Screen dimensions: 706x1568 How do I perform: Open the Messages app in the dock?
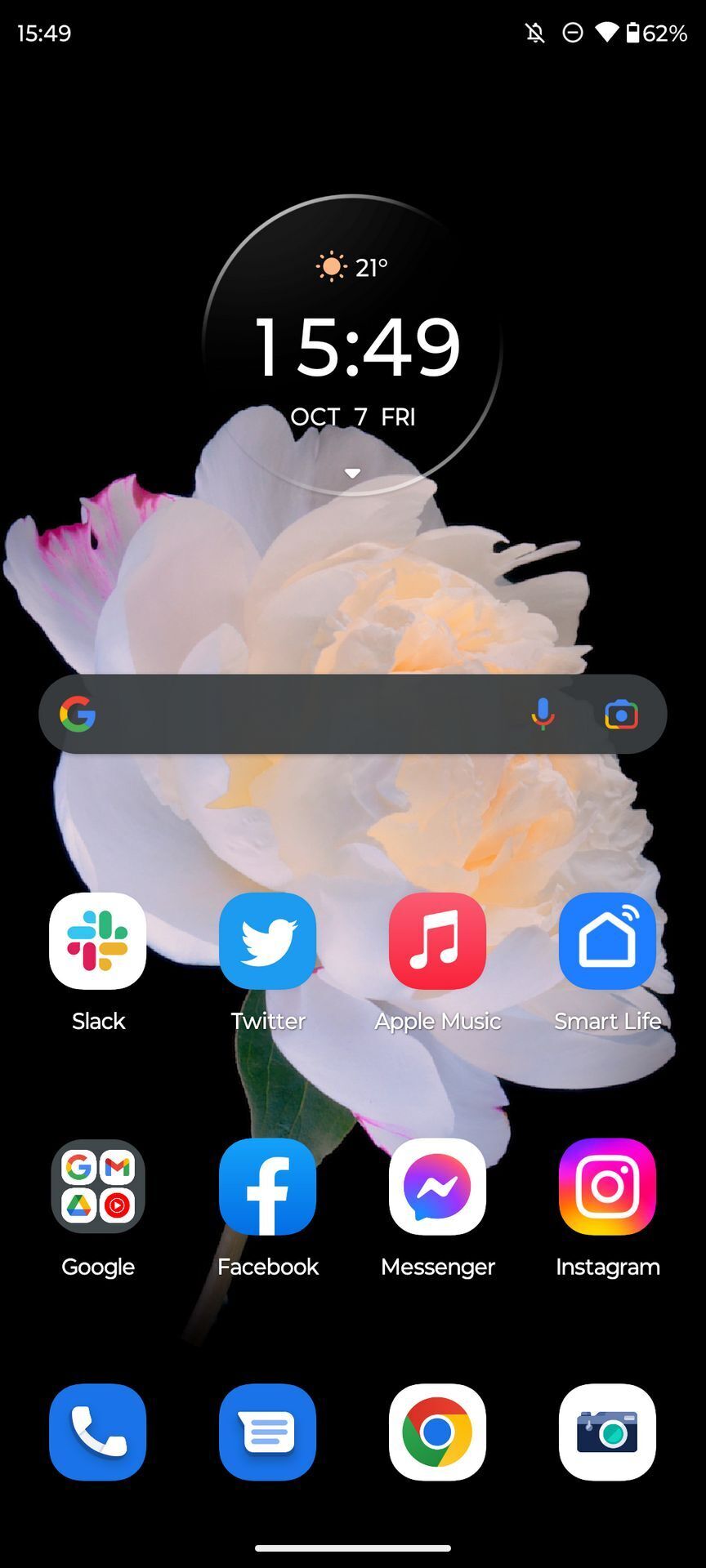[x=268, y=1432]
